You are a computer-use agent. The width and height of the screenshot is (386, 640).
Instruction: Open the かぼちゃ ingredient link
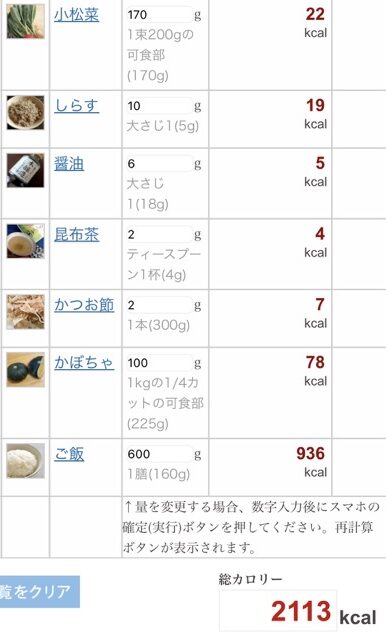[84, 363]
